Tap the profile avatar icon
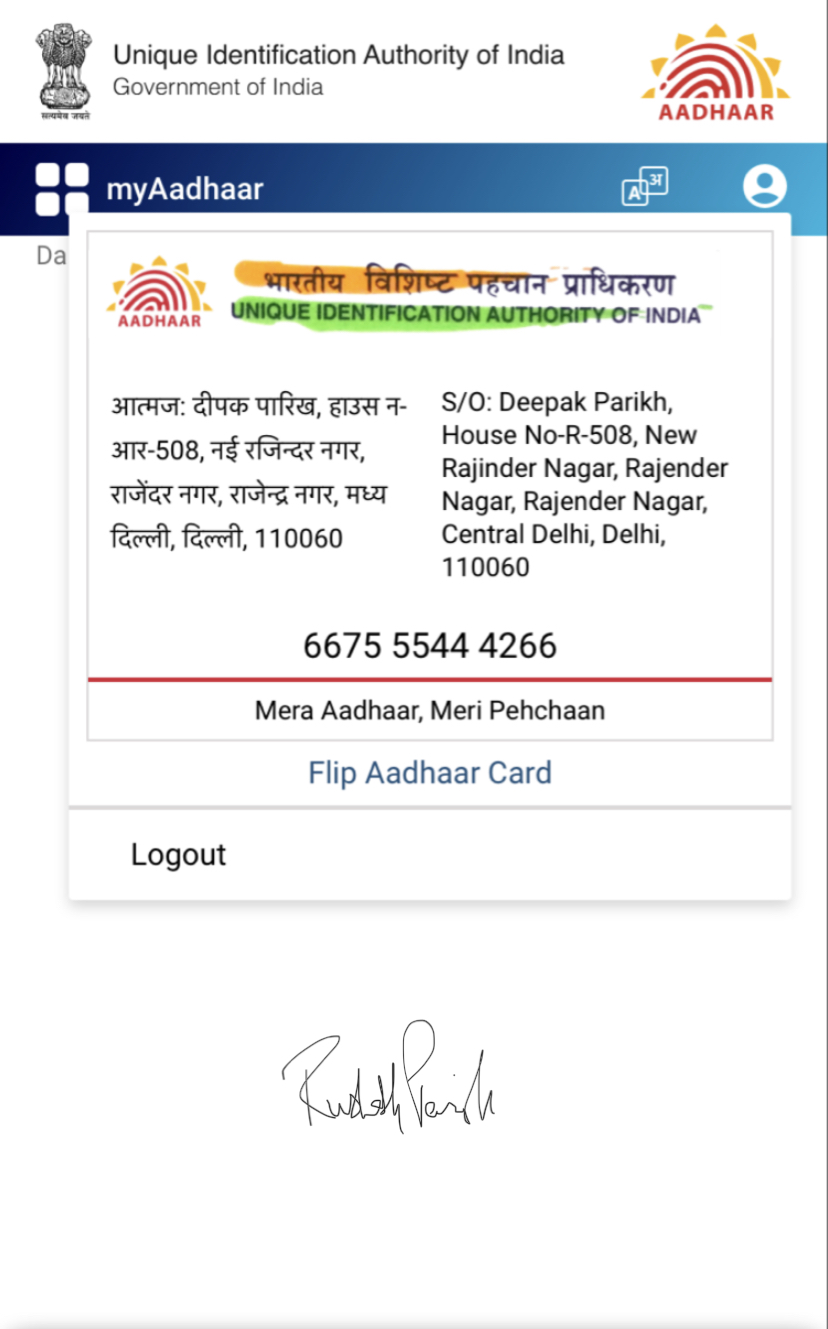 click(x=765, y=187)
